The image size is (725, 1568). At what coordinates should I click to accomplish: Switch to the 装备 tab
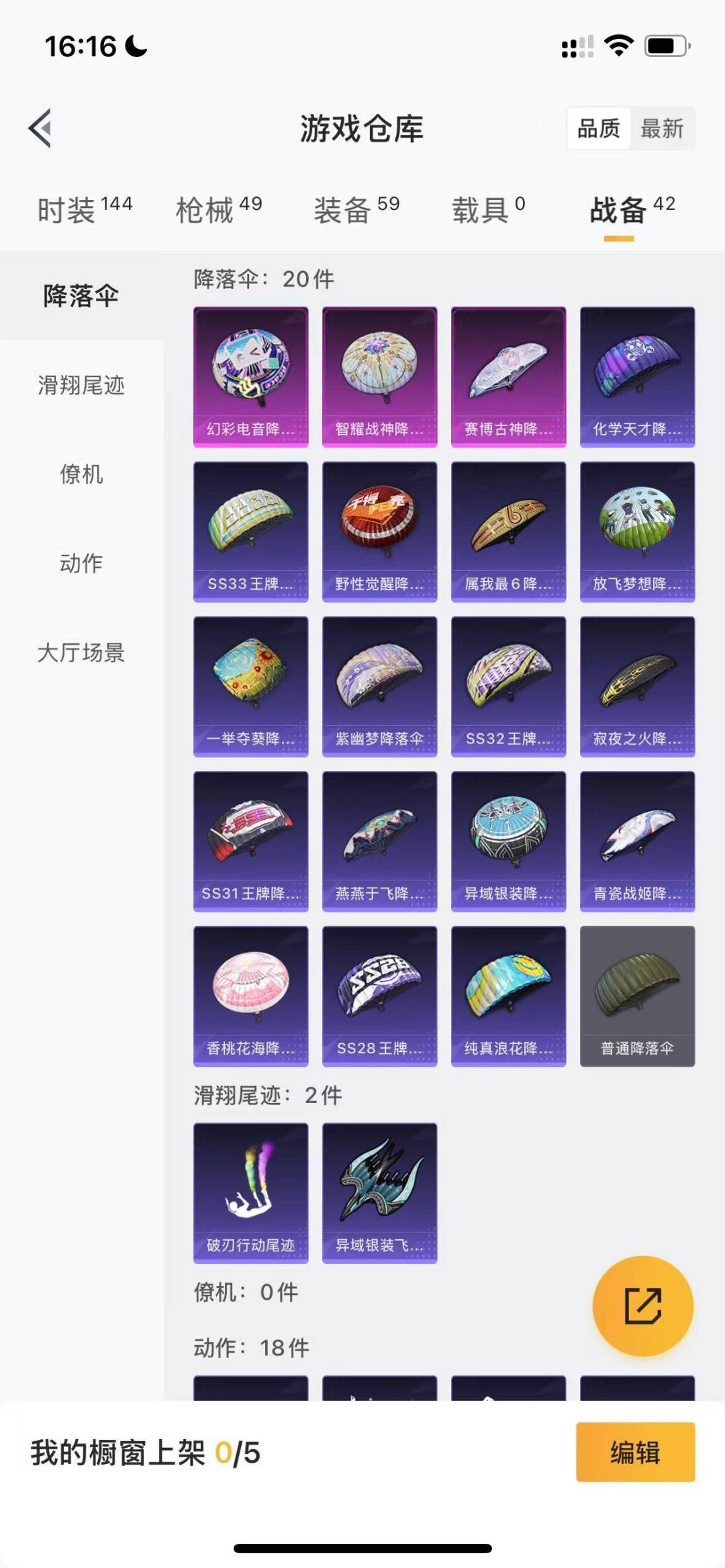(356, 209)
